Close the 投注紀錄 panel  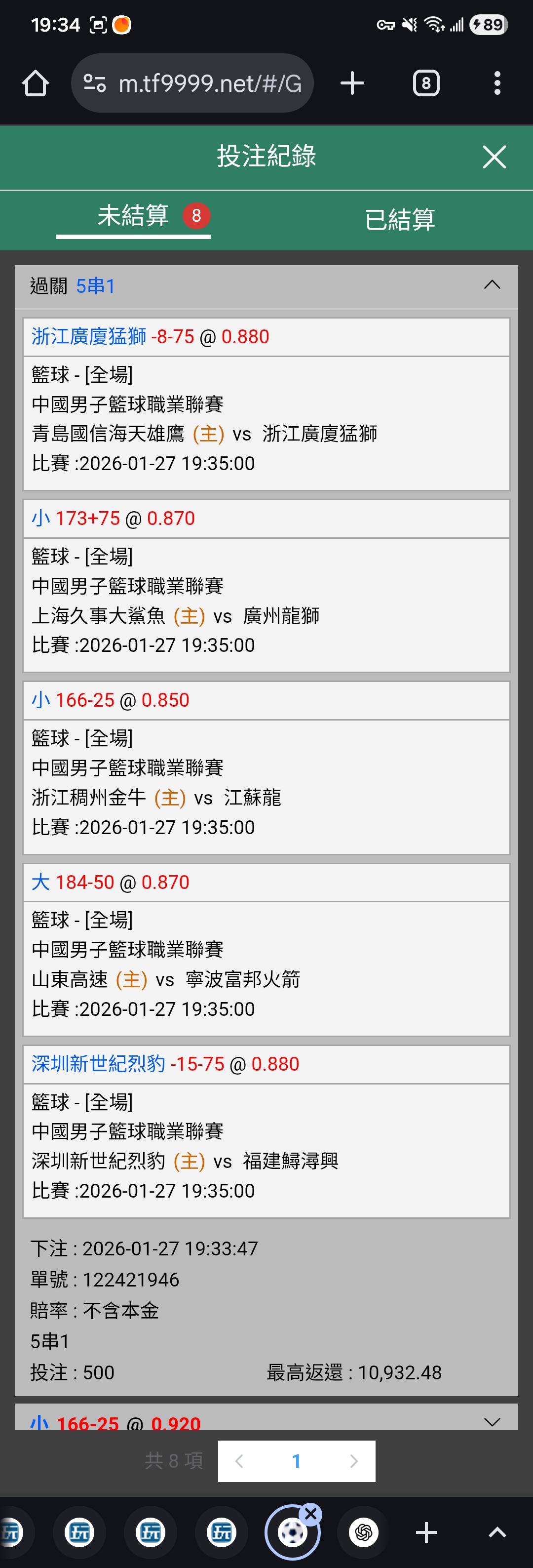494,157
